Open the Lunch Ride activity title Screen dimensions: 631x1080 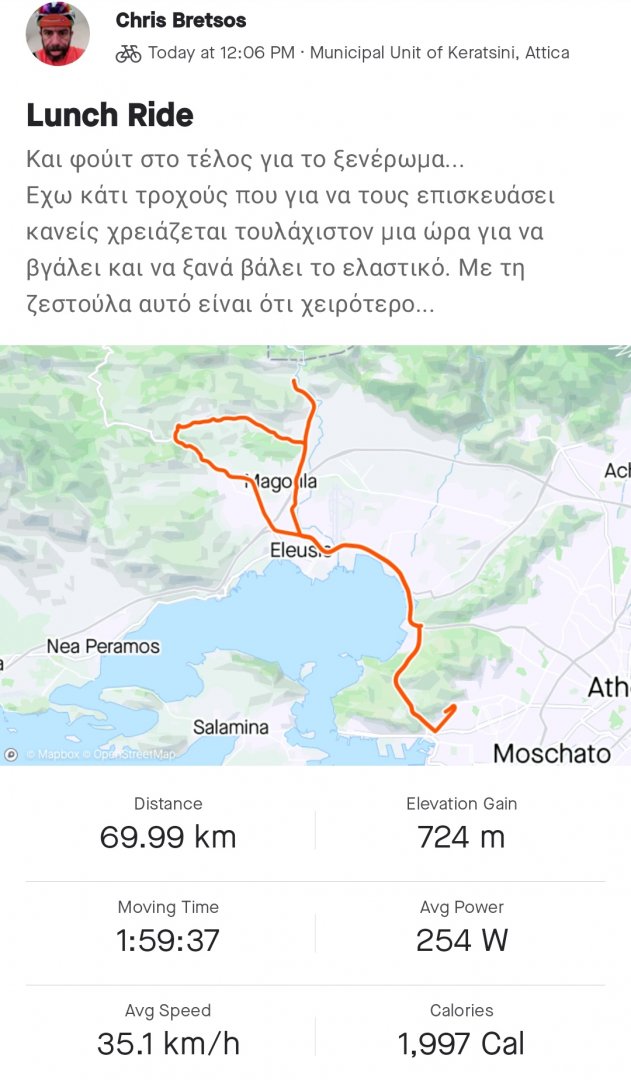(x=110, y=115)
